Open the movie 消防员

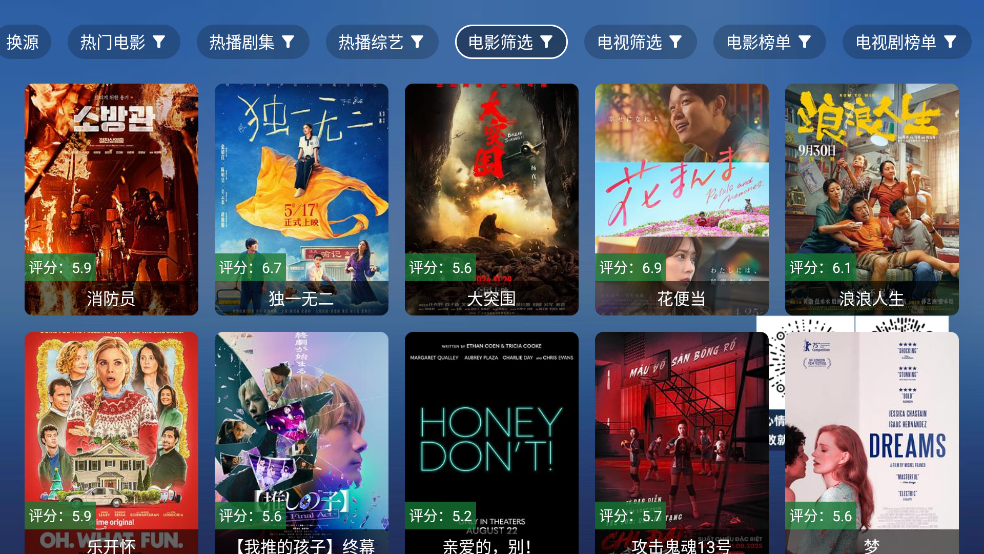[x=111, y=198]
